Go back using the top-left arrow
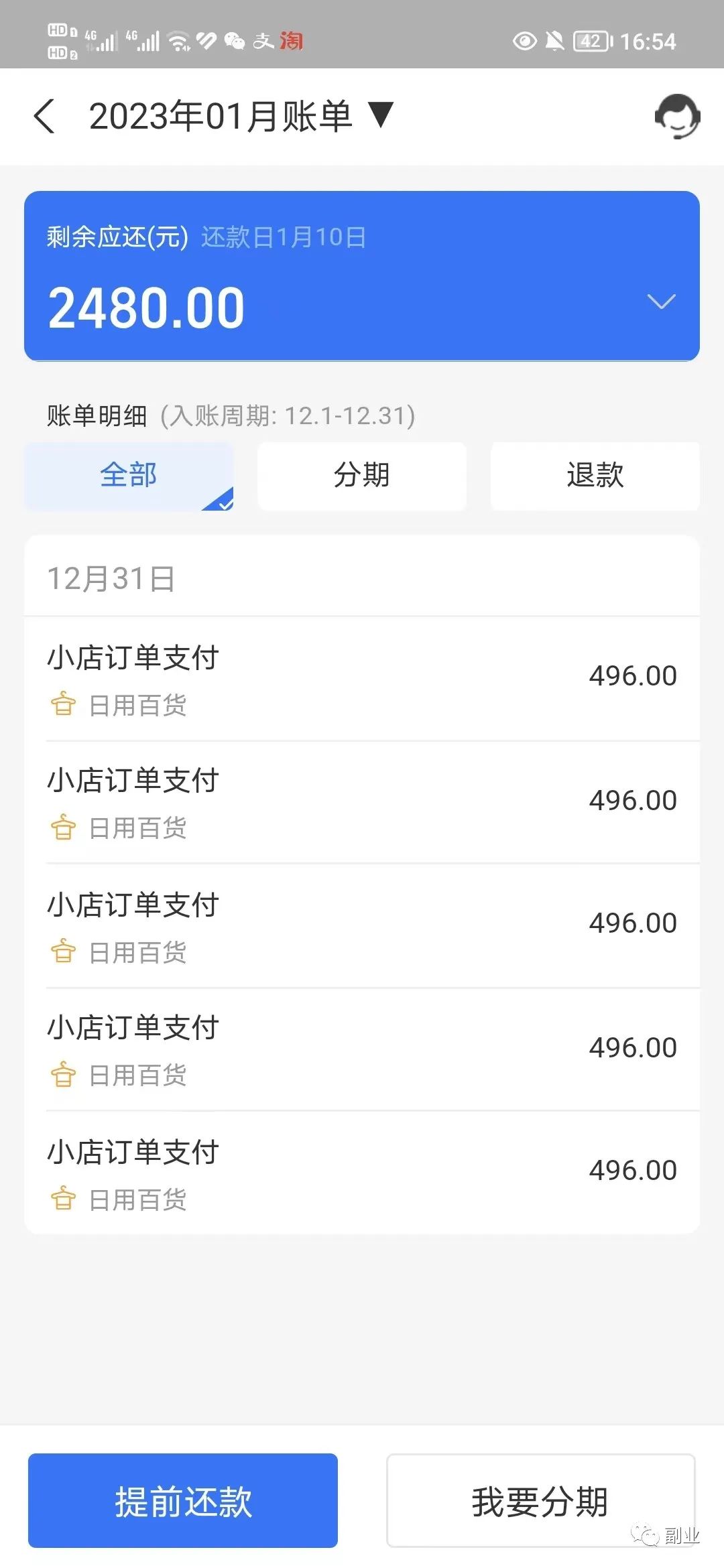Viewport: 724px width, 1568px height. pos(44,117)
